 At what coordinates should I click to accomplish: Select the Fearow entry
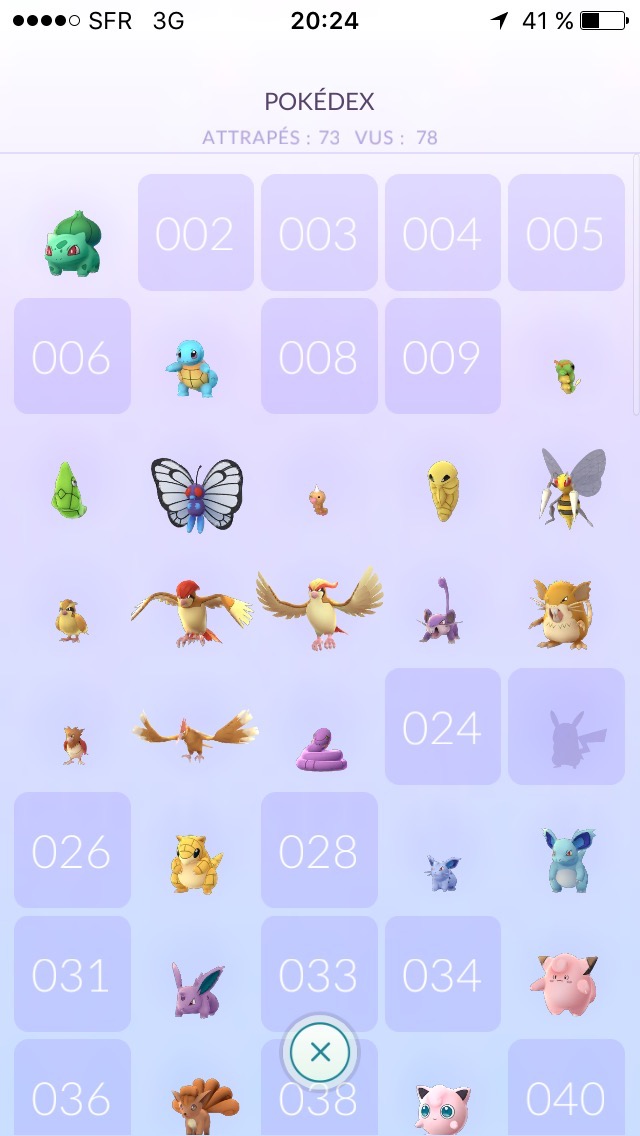(x=194, y=735)
